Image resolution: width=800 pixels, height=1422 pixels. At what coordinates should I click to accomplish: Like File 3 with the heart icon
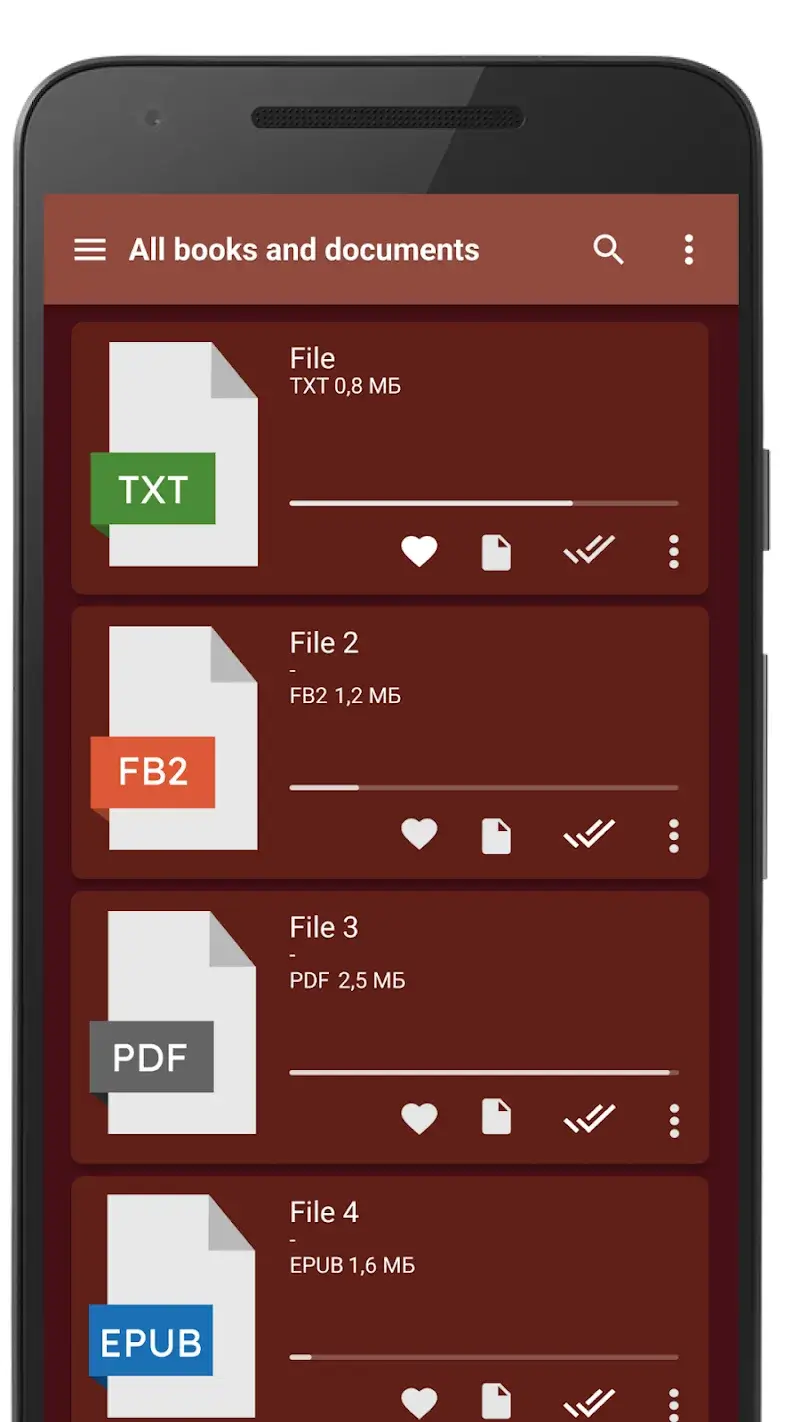click(419, 1119)
